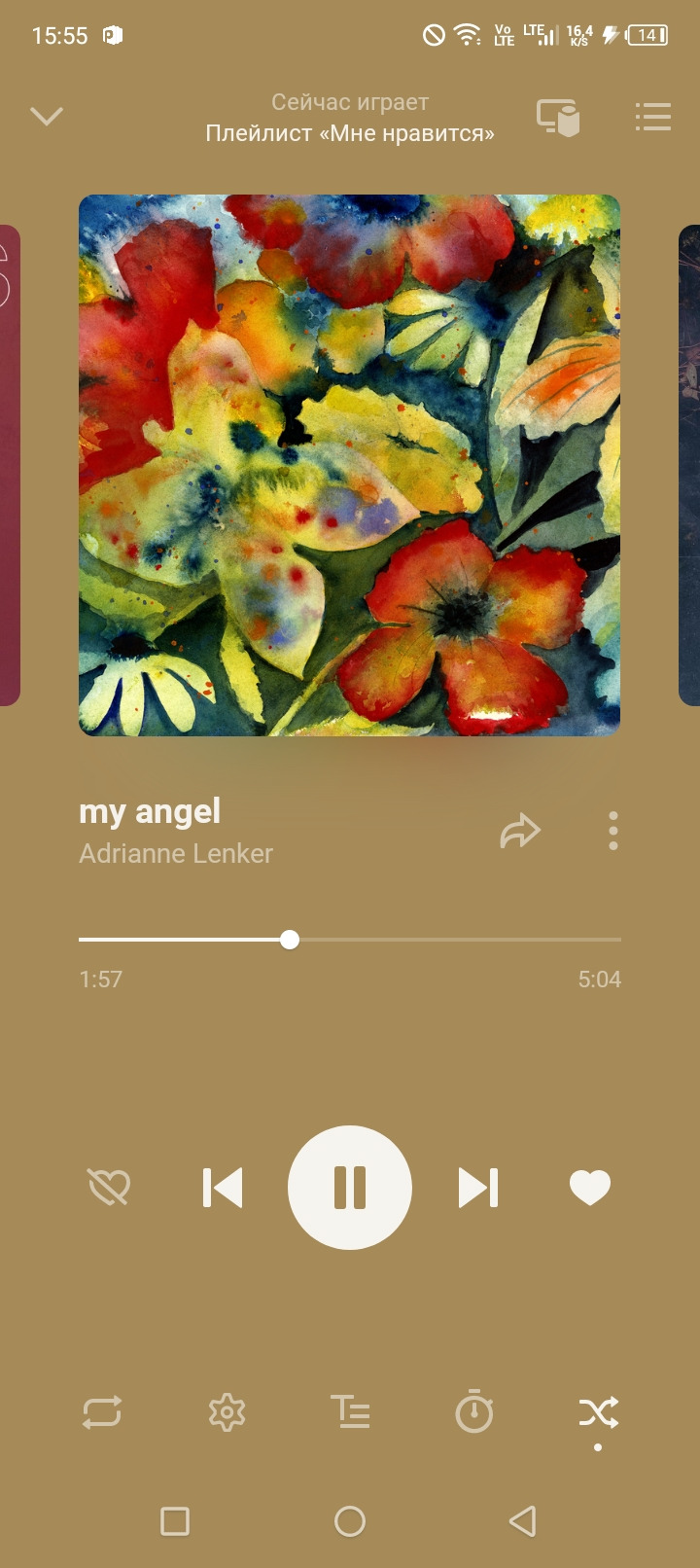Dislike the current track
This screenshot has width=700, height=1568.
(109, 1188)
